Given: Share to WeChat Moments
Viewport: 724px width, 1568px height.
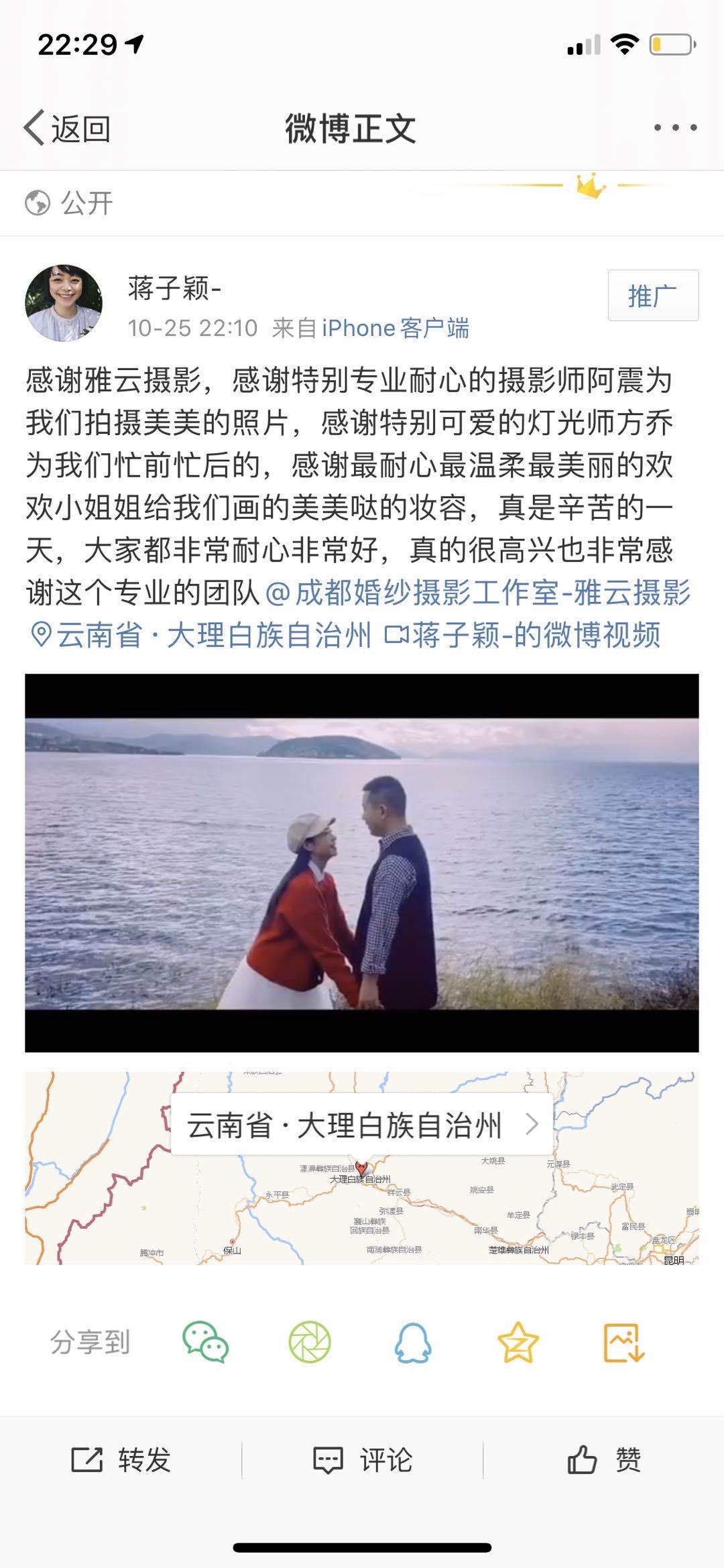Looking at the screenshot, I should pyautogui.click(x=309, y=1342).
